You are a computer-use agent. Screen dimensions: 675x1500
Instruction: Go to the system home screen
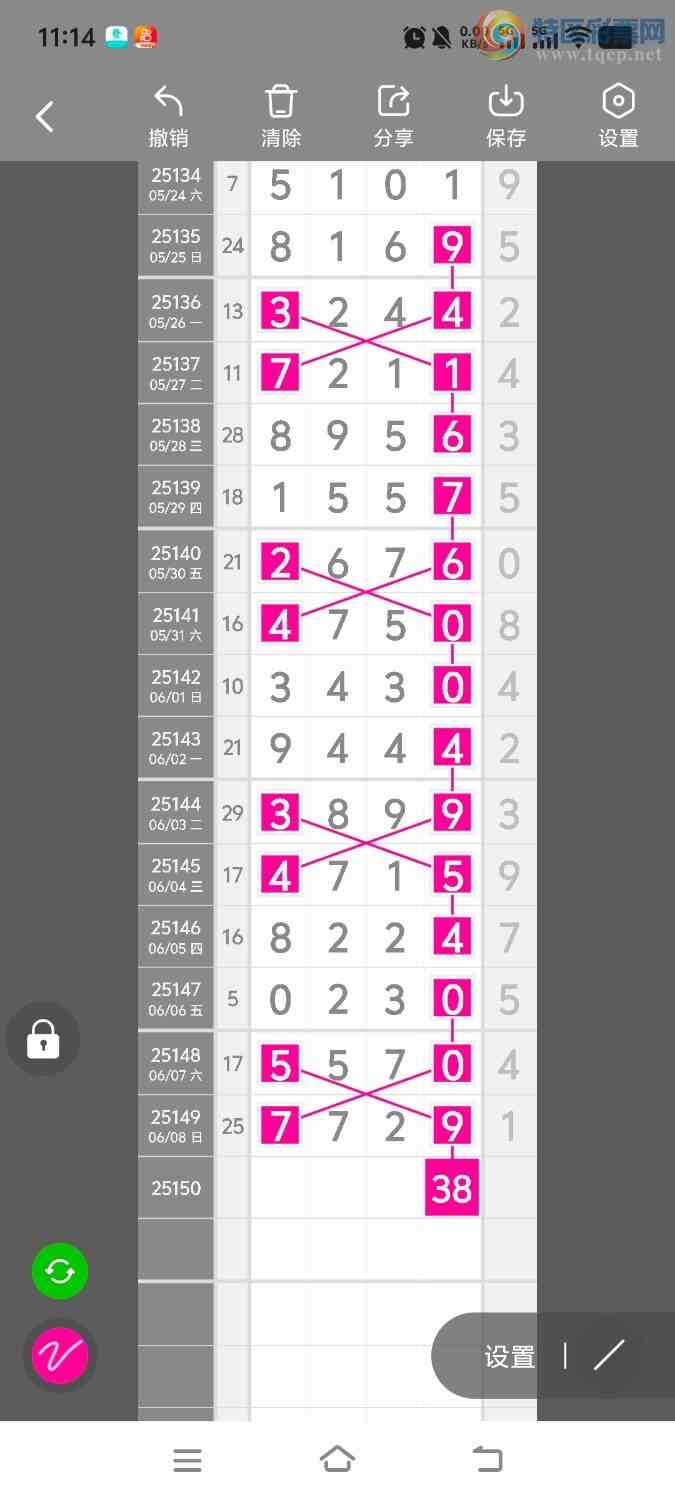click(x=337, y=1460)
